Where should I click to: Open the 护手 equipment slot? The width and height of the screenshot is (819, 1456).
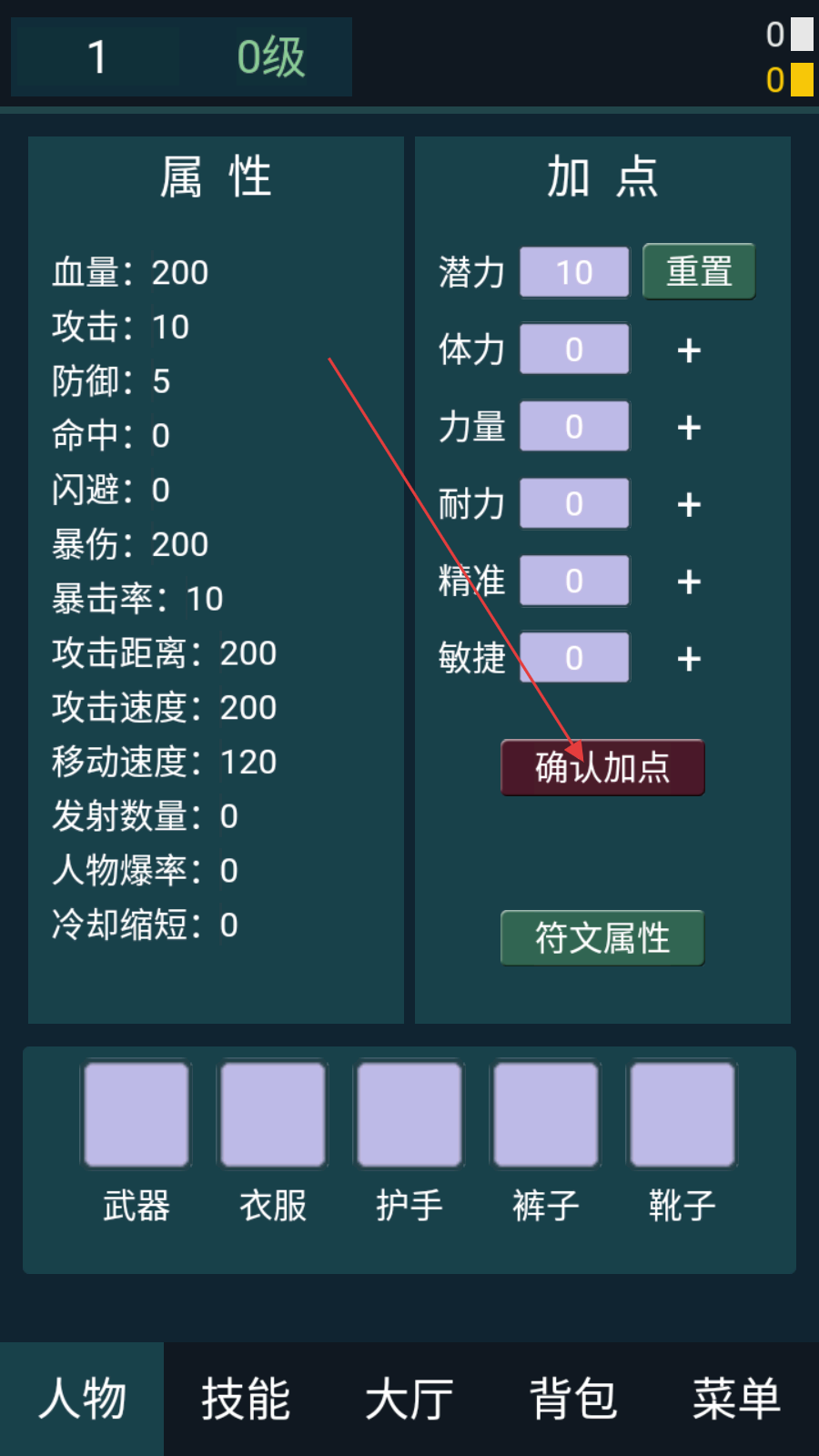[x=409, y=1115]
